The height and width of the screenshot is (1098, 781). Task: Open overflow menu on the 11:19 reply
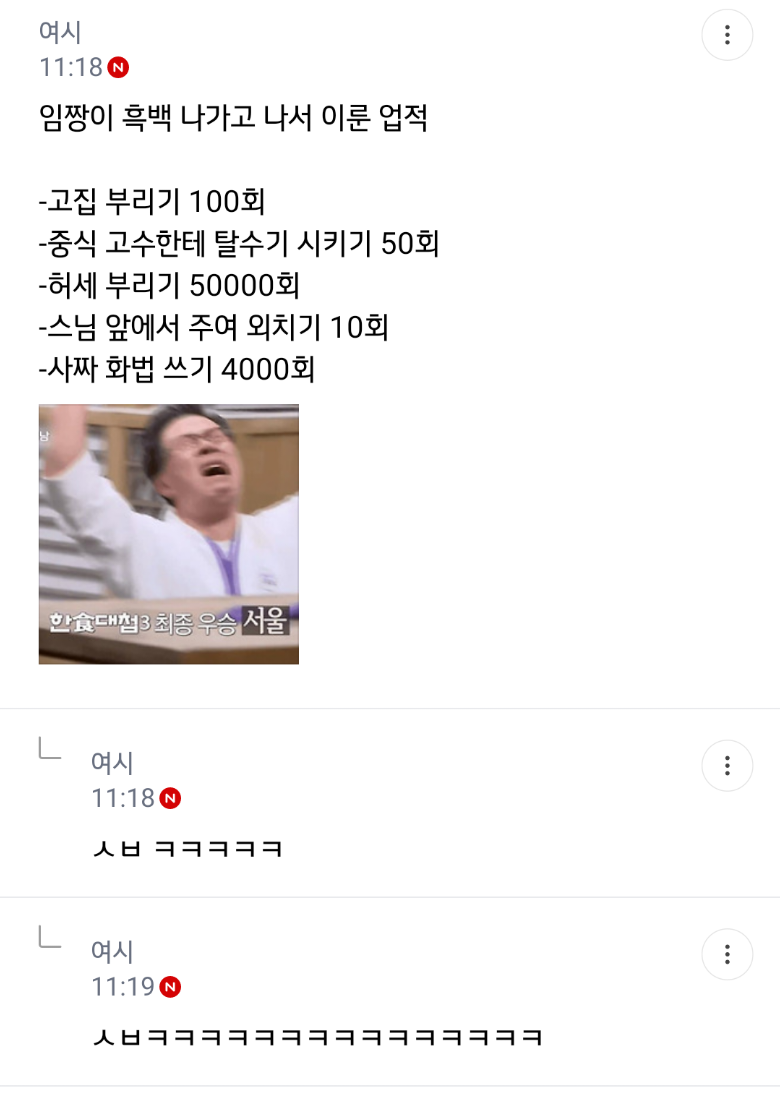(727, 954)
